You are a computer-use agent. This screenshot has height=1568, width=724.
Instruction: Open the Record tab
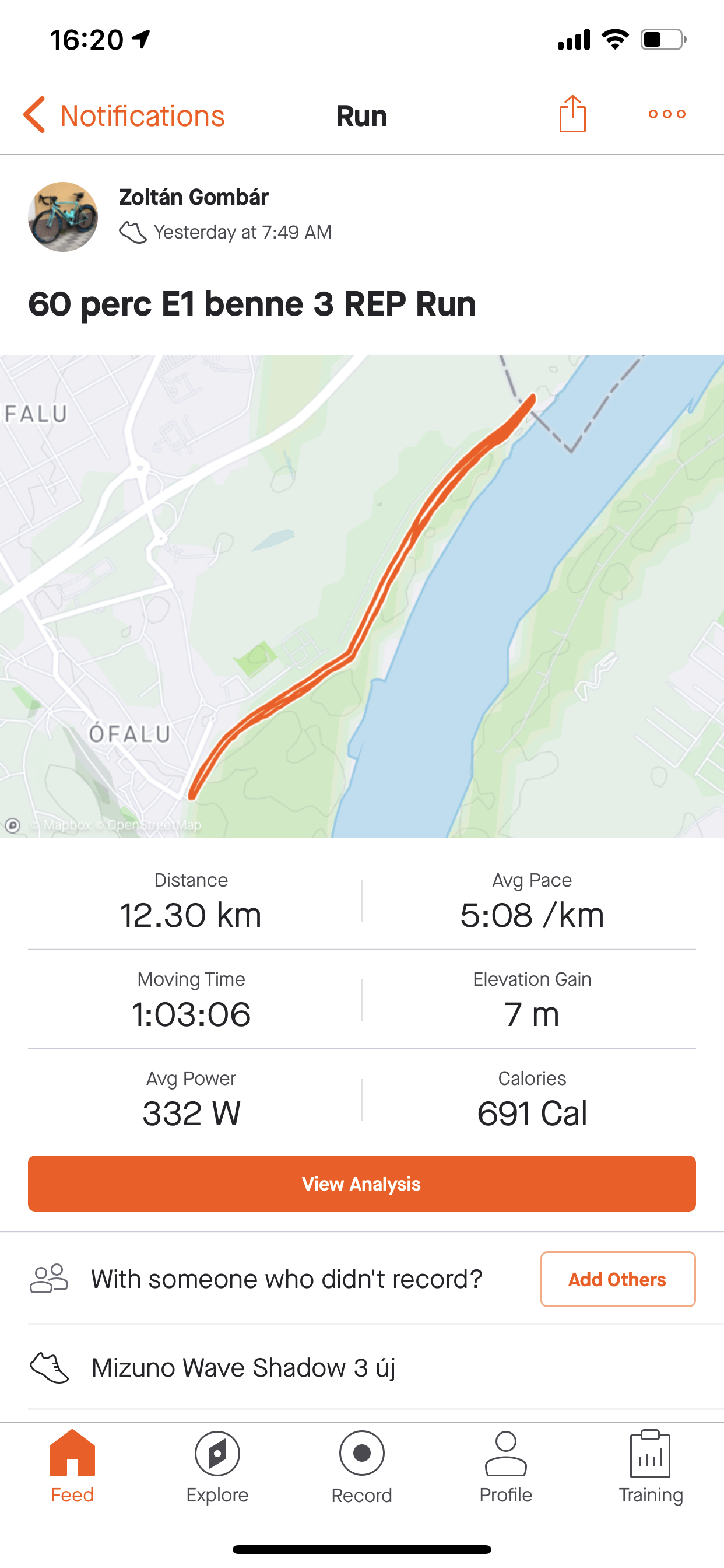coord(362,1467)
